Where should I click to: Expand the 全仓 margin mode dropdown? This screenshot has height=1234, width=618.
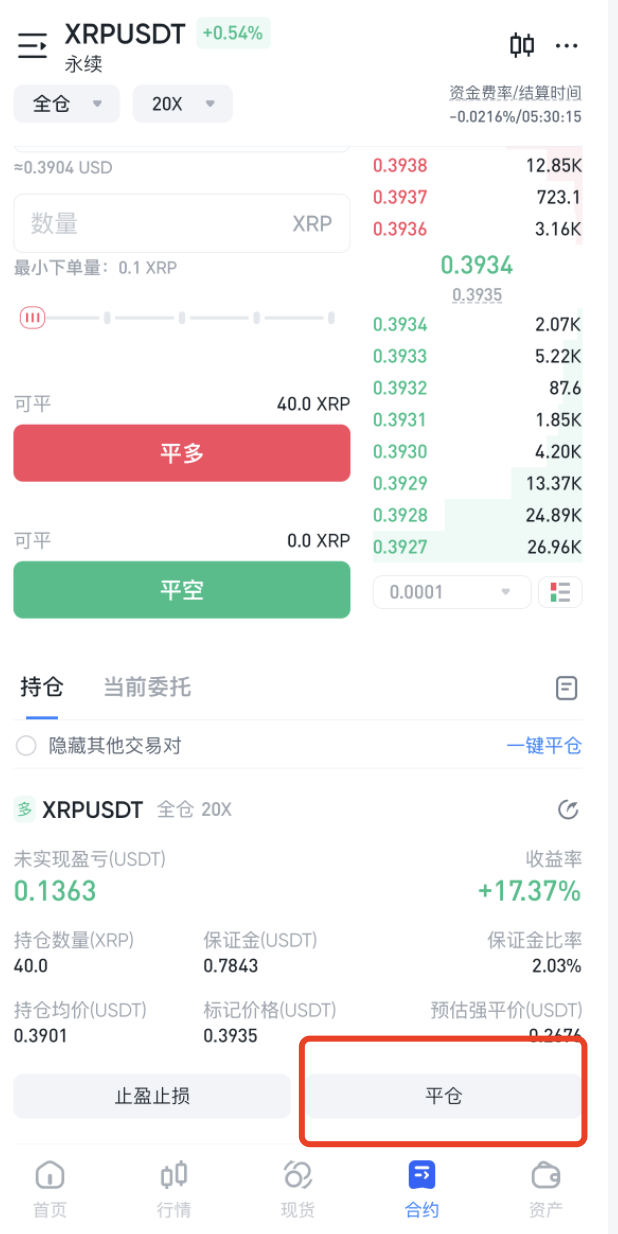[66, 104]
